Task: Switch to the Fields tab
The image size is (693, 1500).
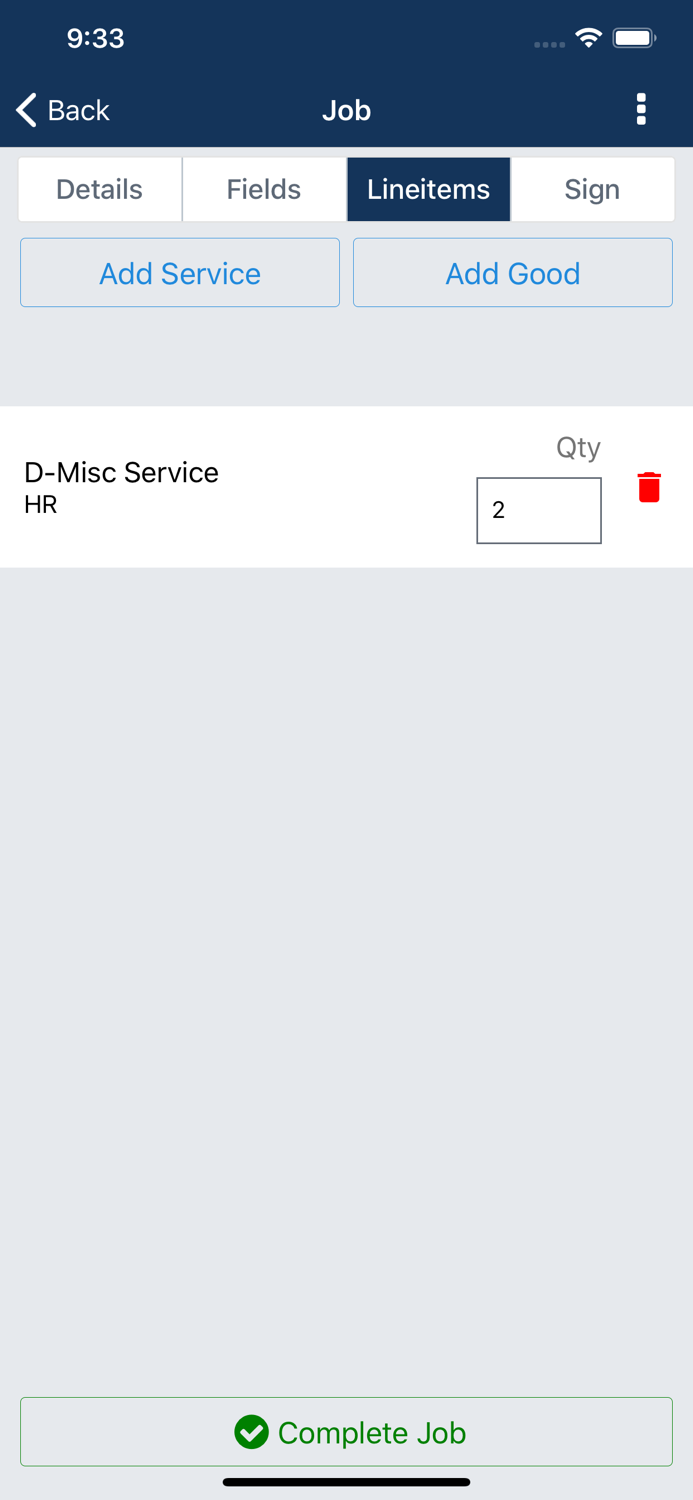Action: click(264, 189)
